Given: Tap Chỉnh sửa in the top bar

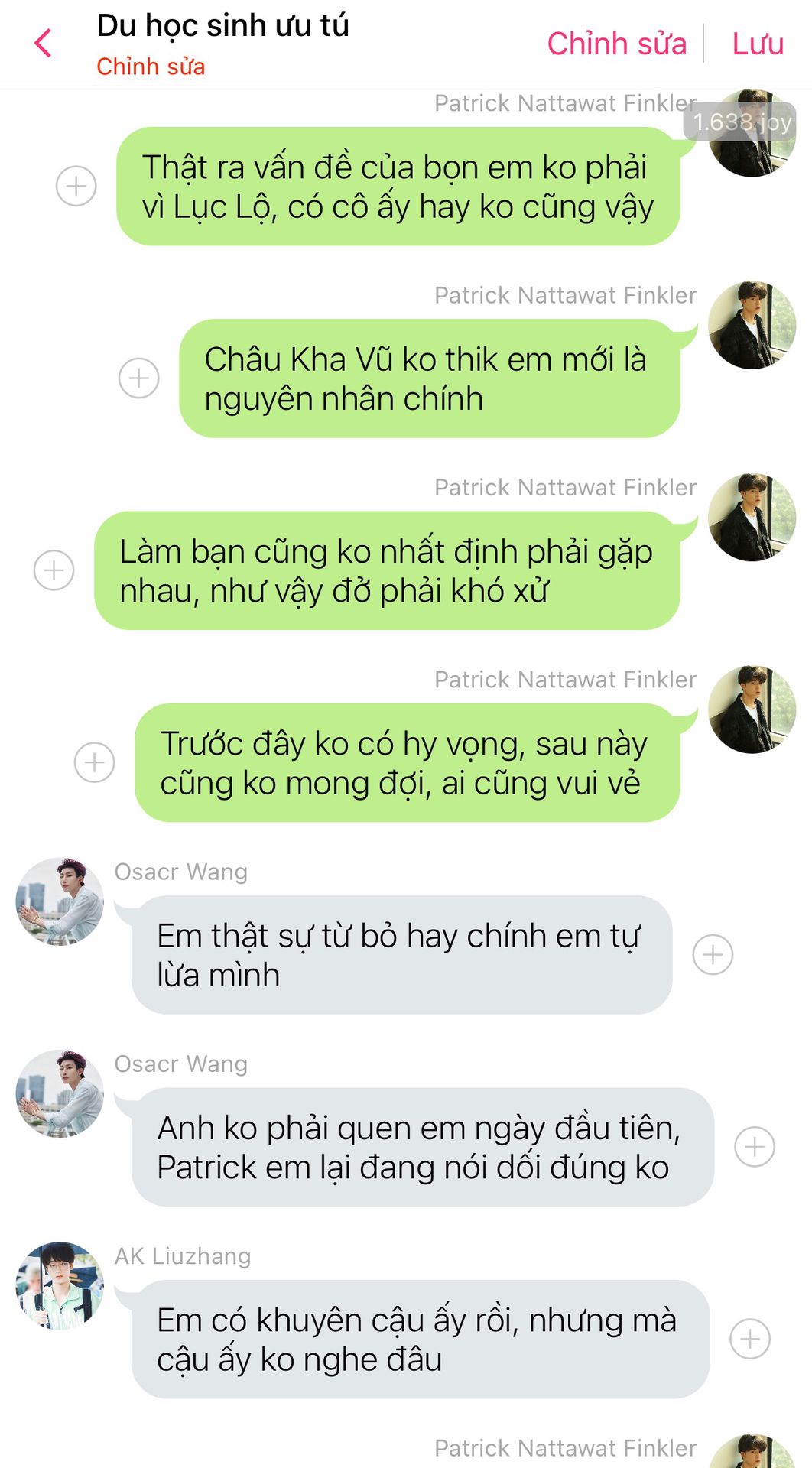Looking at the screenshot, I should point(616,44).
